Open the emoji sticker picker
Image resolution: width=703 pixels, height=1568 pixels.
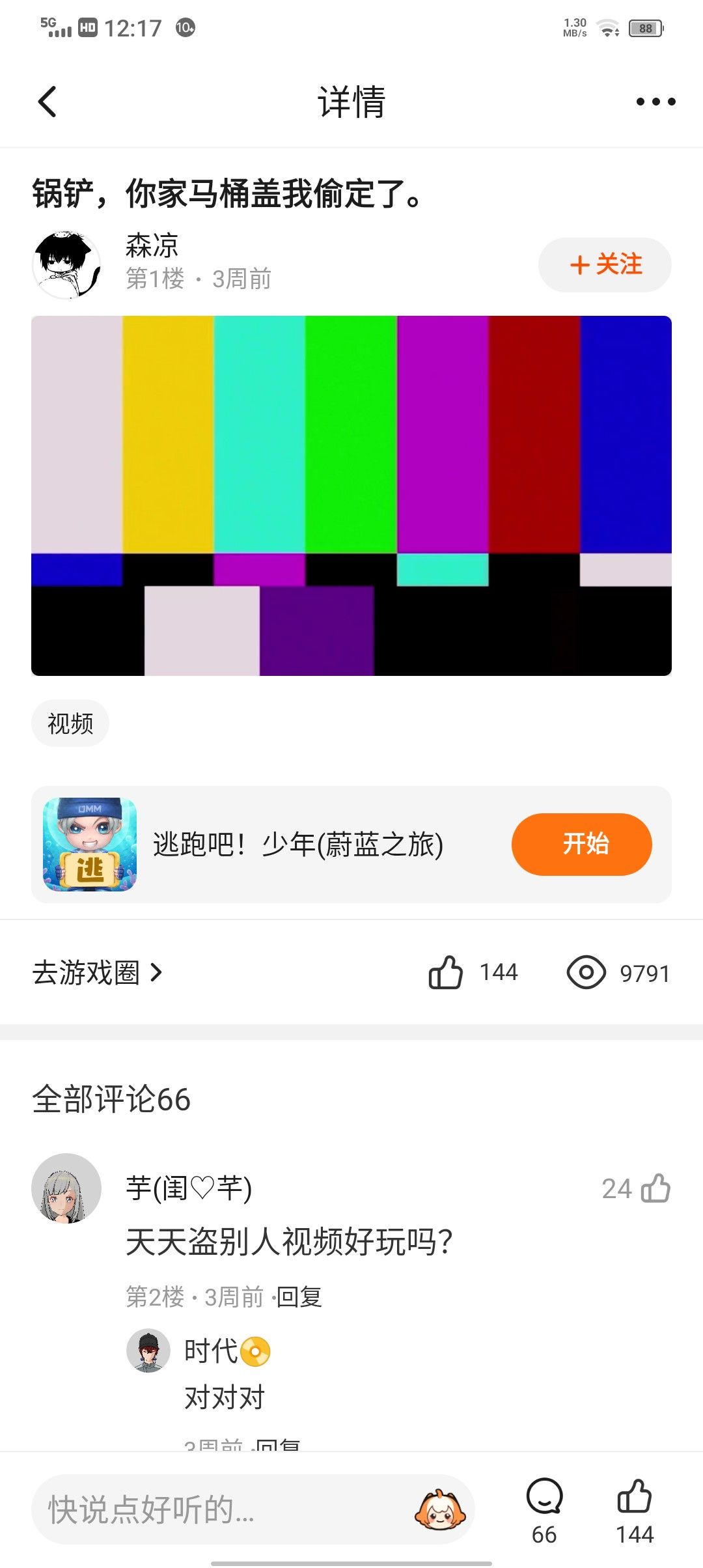tap(440, 1509)
